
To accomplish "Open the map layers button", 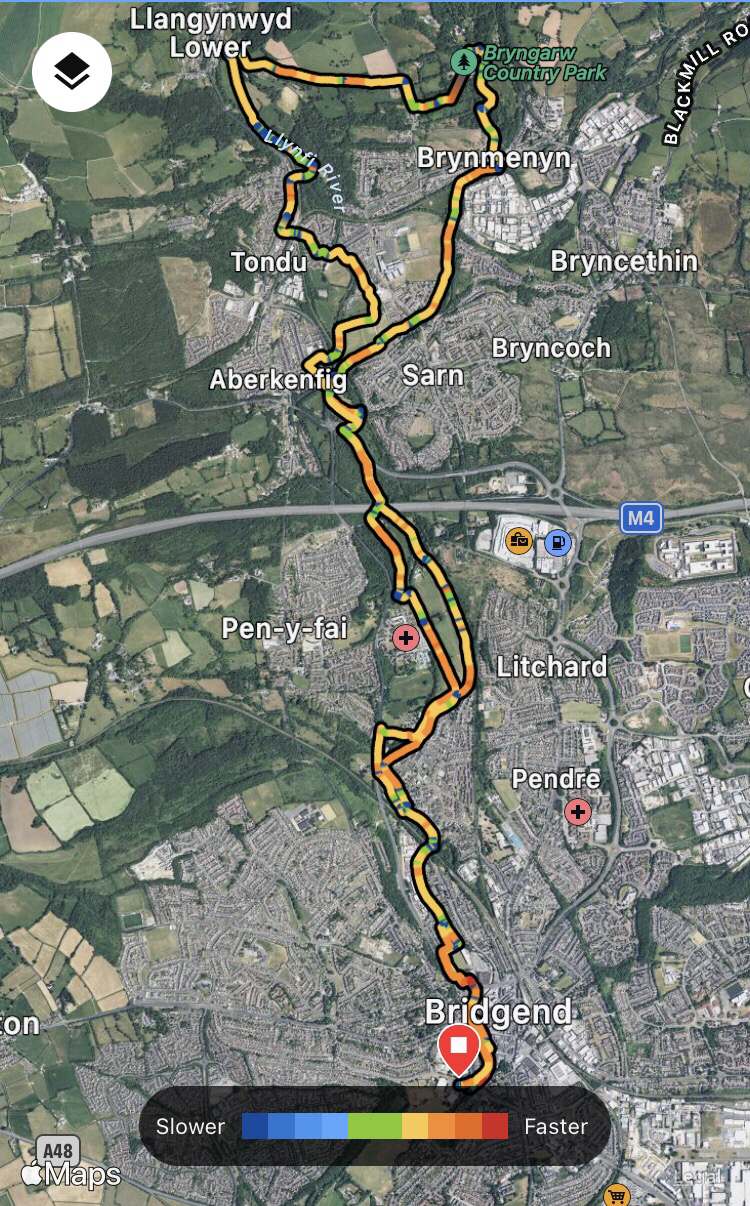I will click(x=72, y=71).
